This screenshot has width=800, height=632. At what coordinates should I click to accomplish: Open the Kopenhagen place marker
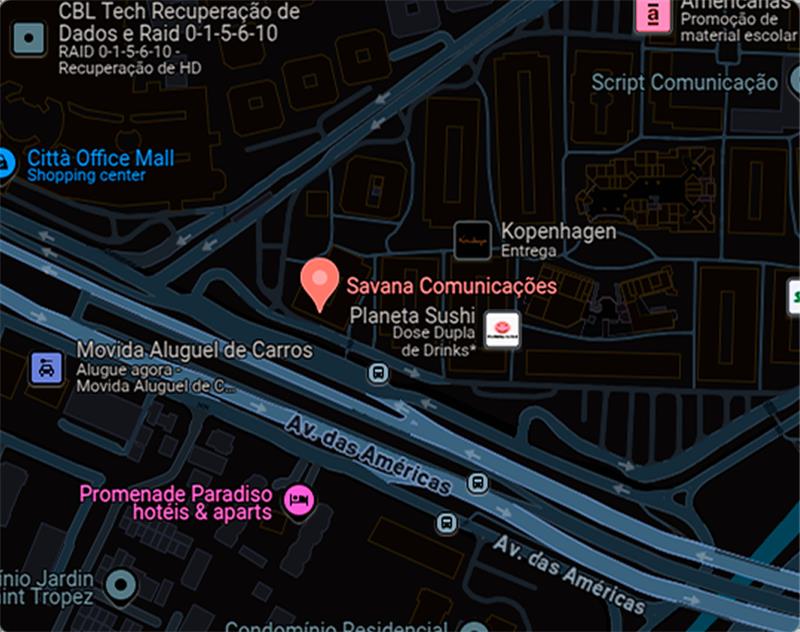(472, 240)
